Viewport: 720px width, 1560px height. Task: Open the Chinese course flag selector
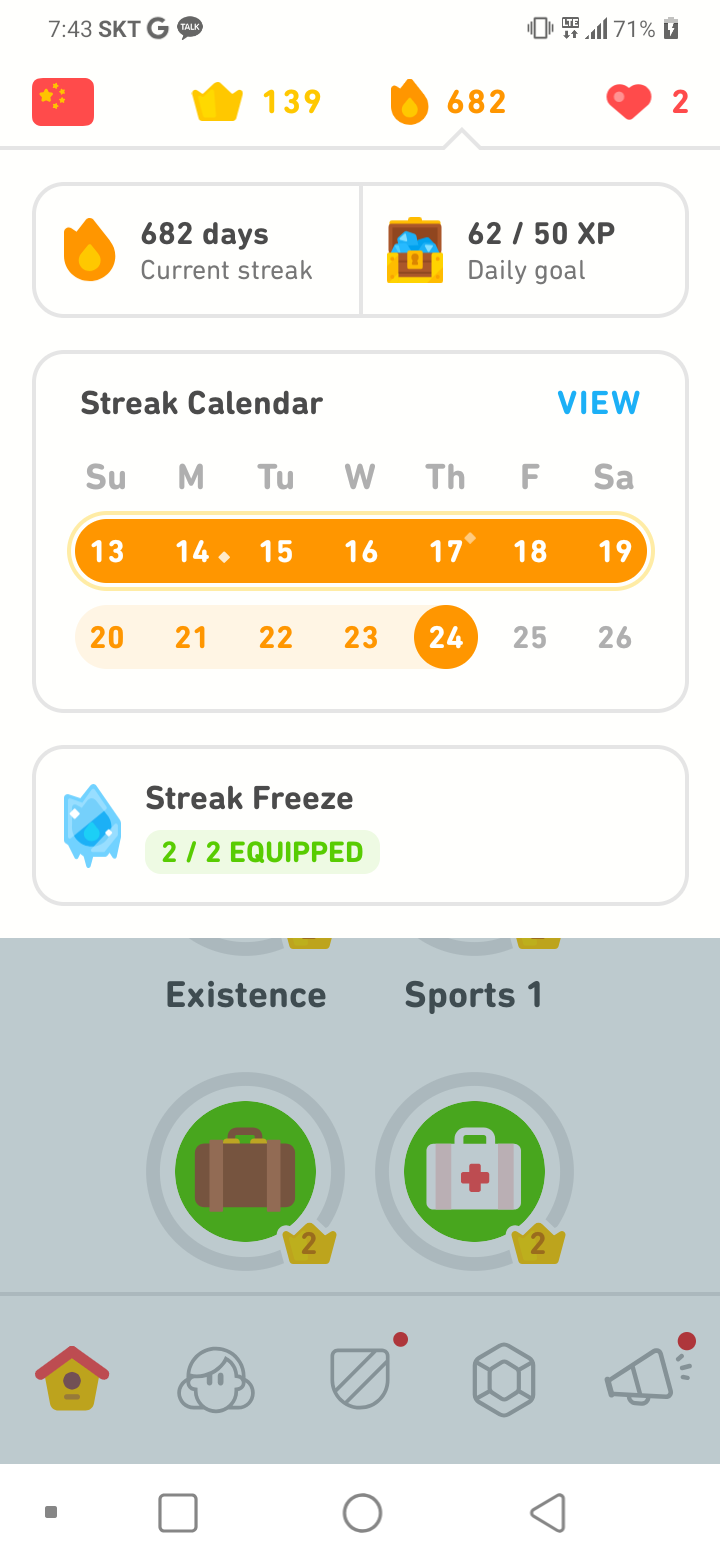(x=63, y=102)
